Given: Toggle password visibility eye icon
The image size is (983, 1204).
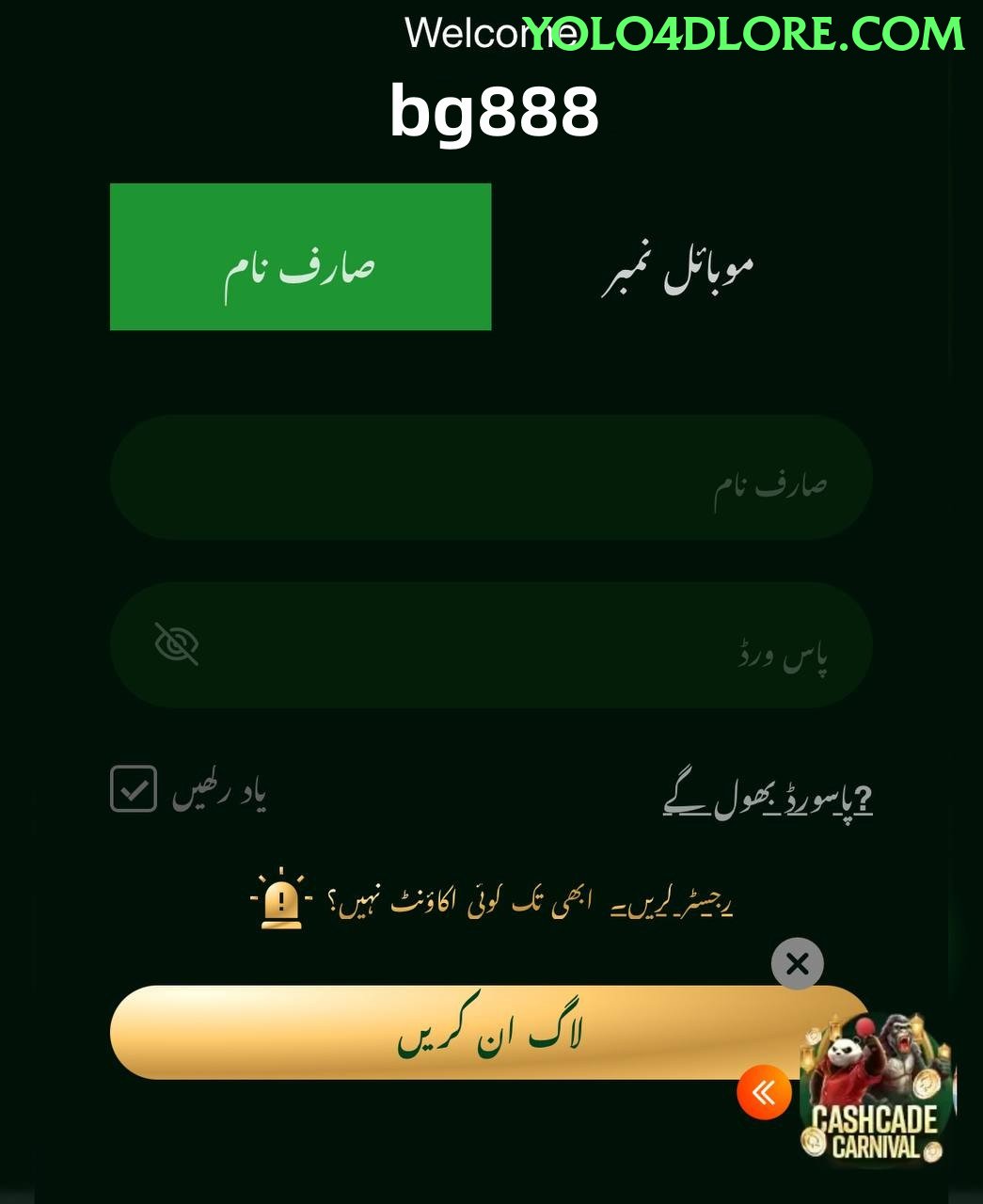Looking at the screenshot, I should pyautogui.click(x=176, y=644).
